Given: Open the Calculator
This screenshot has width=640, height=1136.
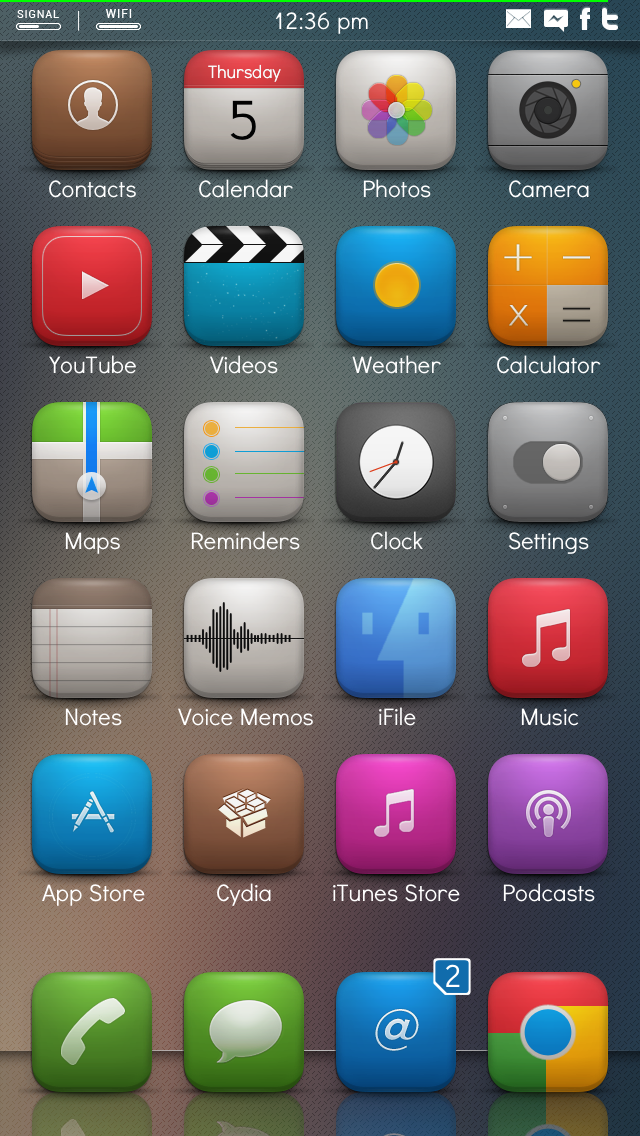Looking at the screenshot, I should pyautogui.click(x=548, y=286).
